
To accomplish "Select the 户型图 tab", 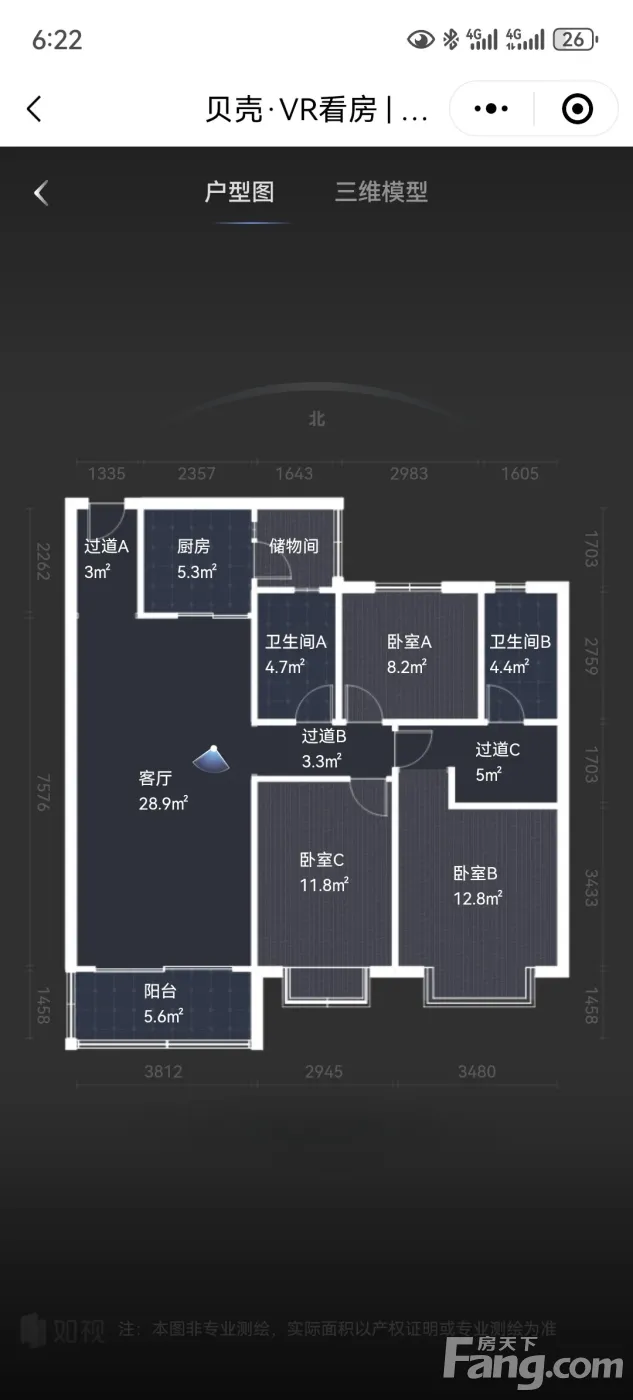I will pyautogui.click(x=239, y=192).
